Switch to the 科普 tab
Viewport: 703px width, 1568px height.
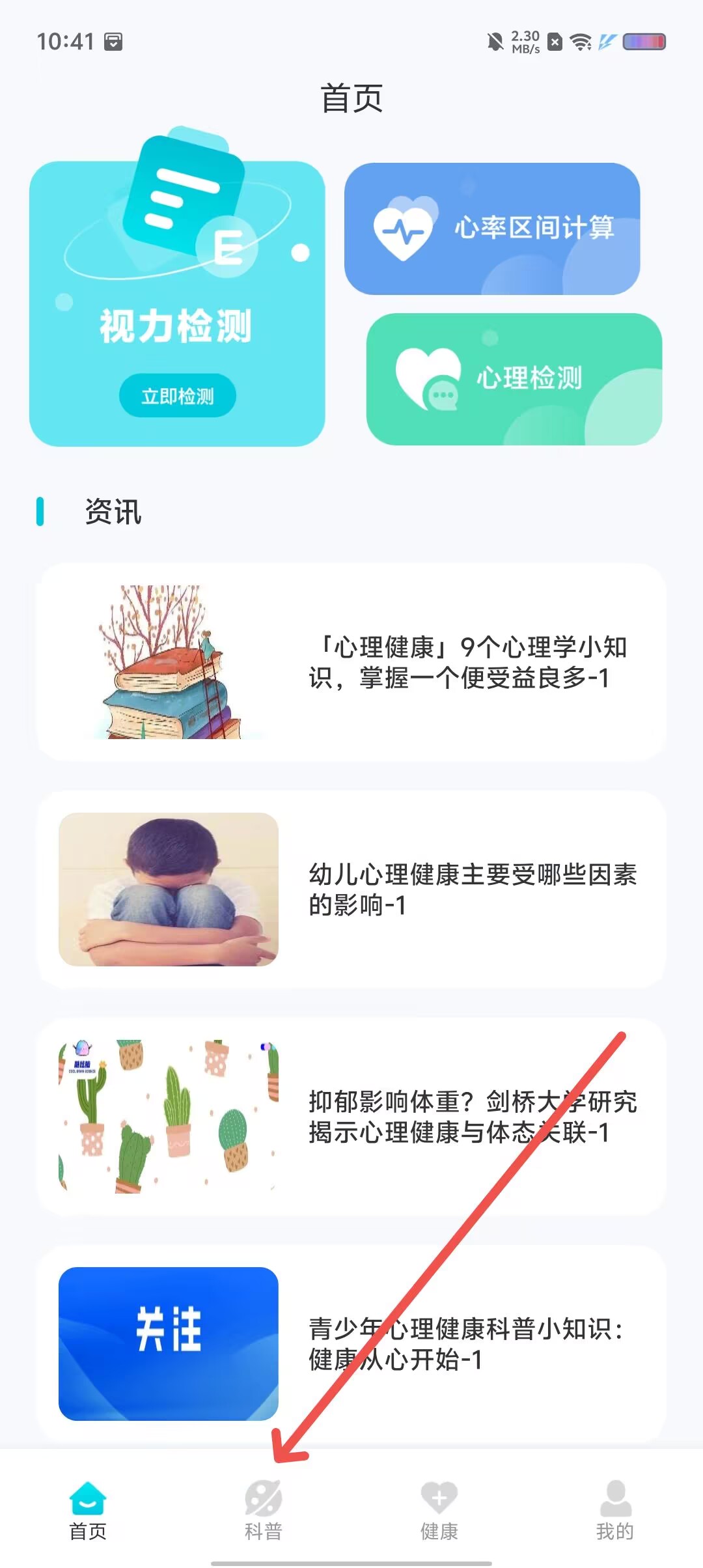pos(264,1511)
